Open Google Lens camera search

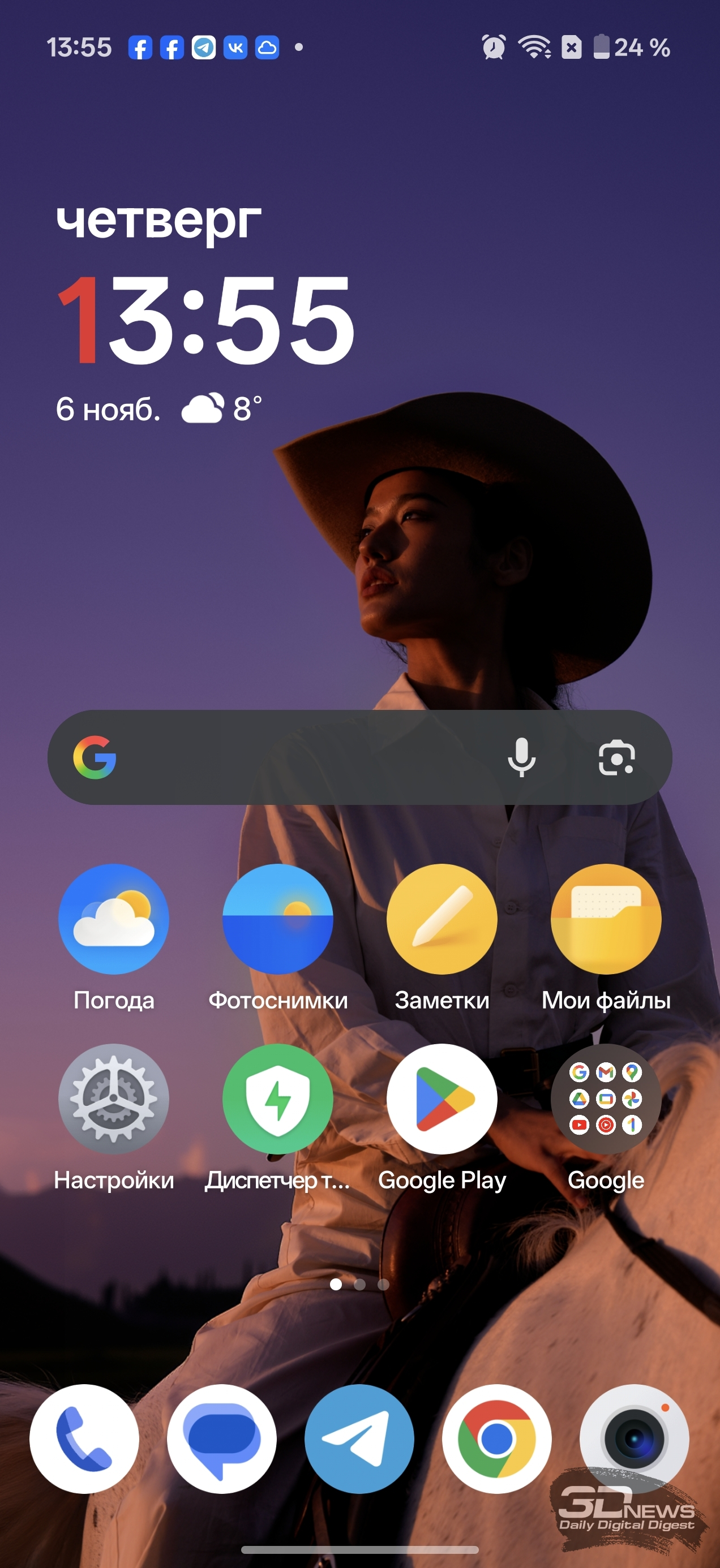pyautogui.click(x=616, y=757)
